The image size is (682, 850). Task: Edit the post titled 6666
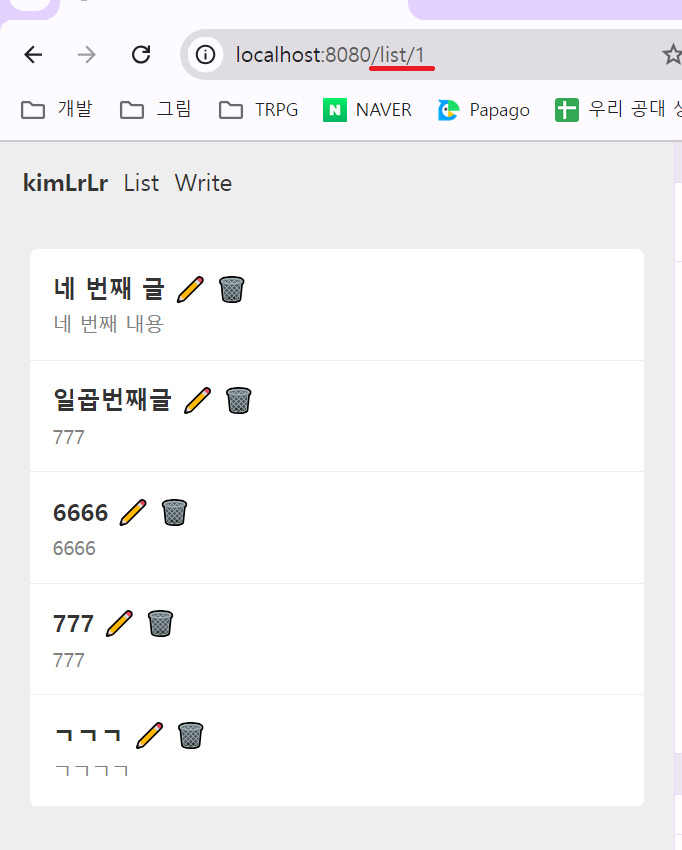[x=133, y=512]
